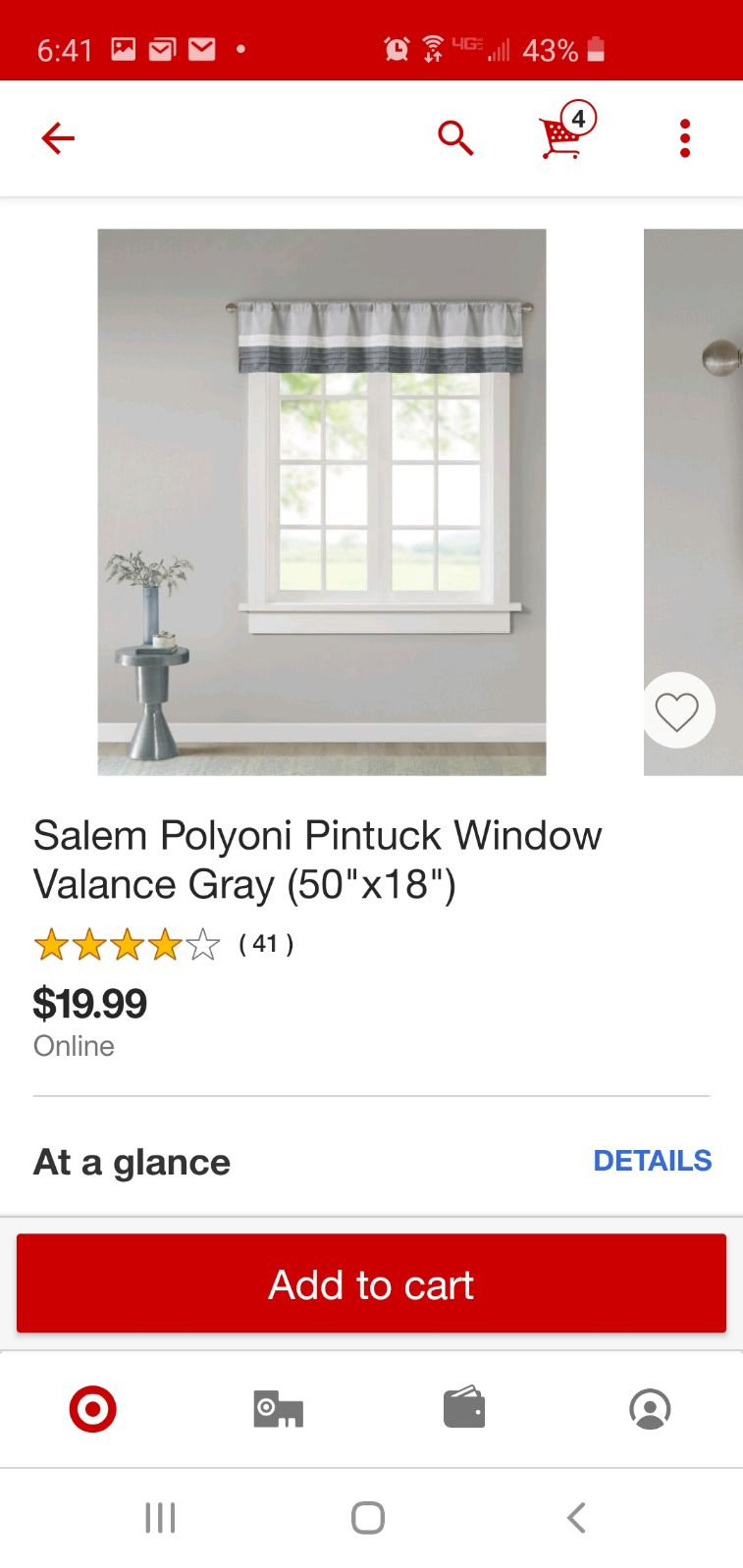Switch to the wallet tab
The image size is (743, 1568).
(x=464, y=1408)
